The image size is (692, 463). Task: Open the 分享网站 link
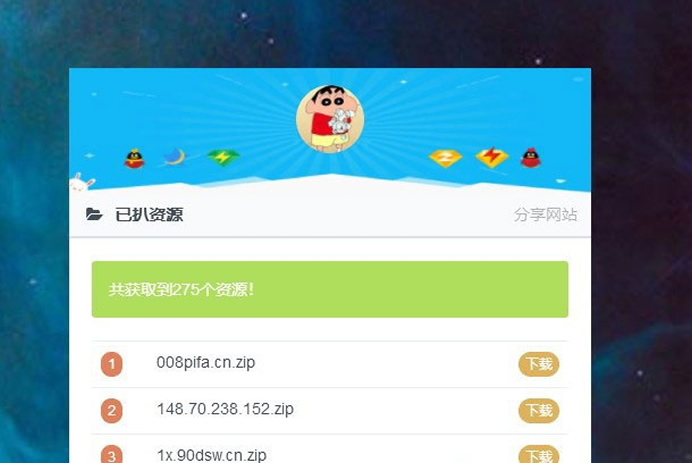coord(545,215)
